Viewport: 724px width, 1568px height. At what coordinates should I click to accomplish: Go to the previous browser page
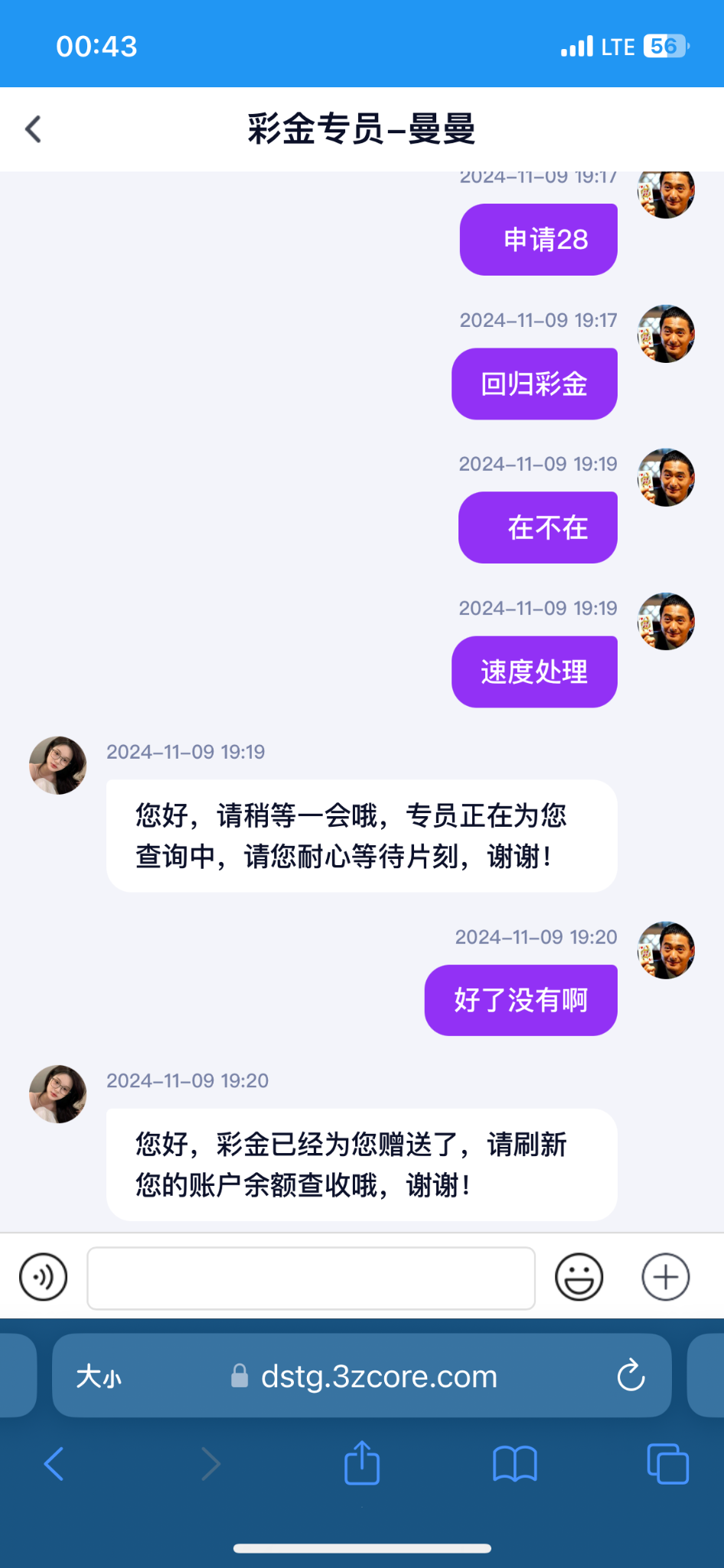coord(54,1464)
